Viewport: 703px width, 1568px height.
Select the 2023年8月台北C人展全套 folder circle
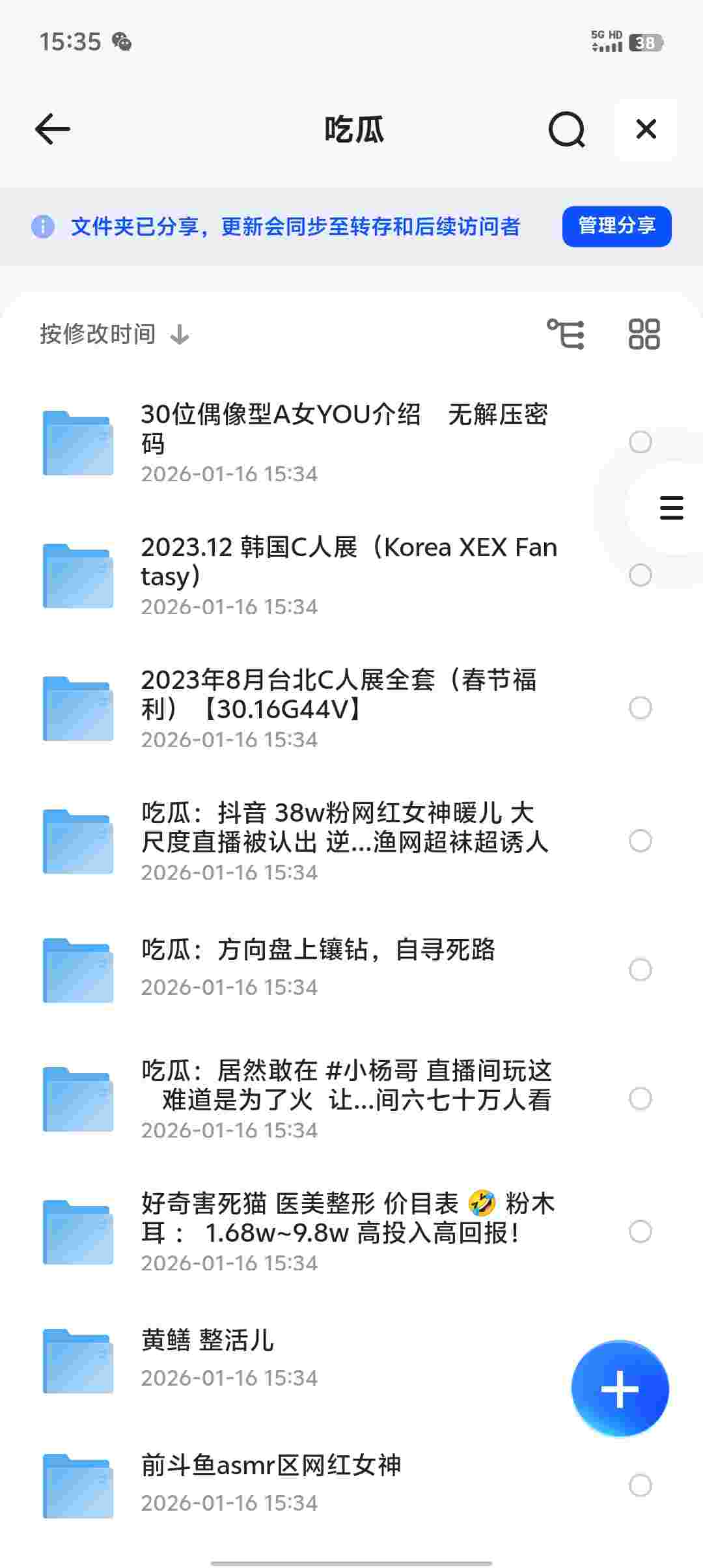pos(641,708)
